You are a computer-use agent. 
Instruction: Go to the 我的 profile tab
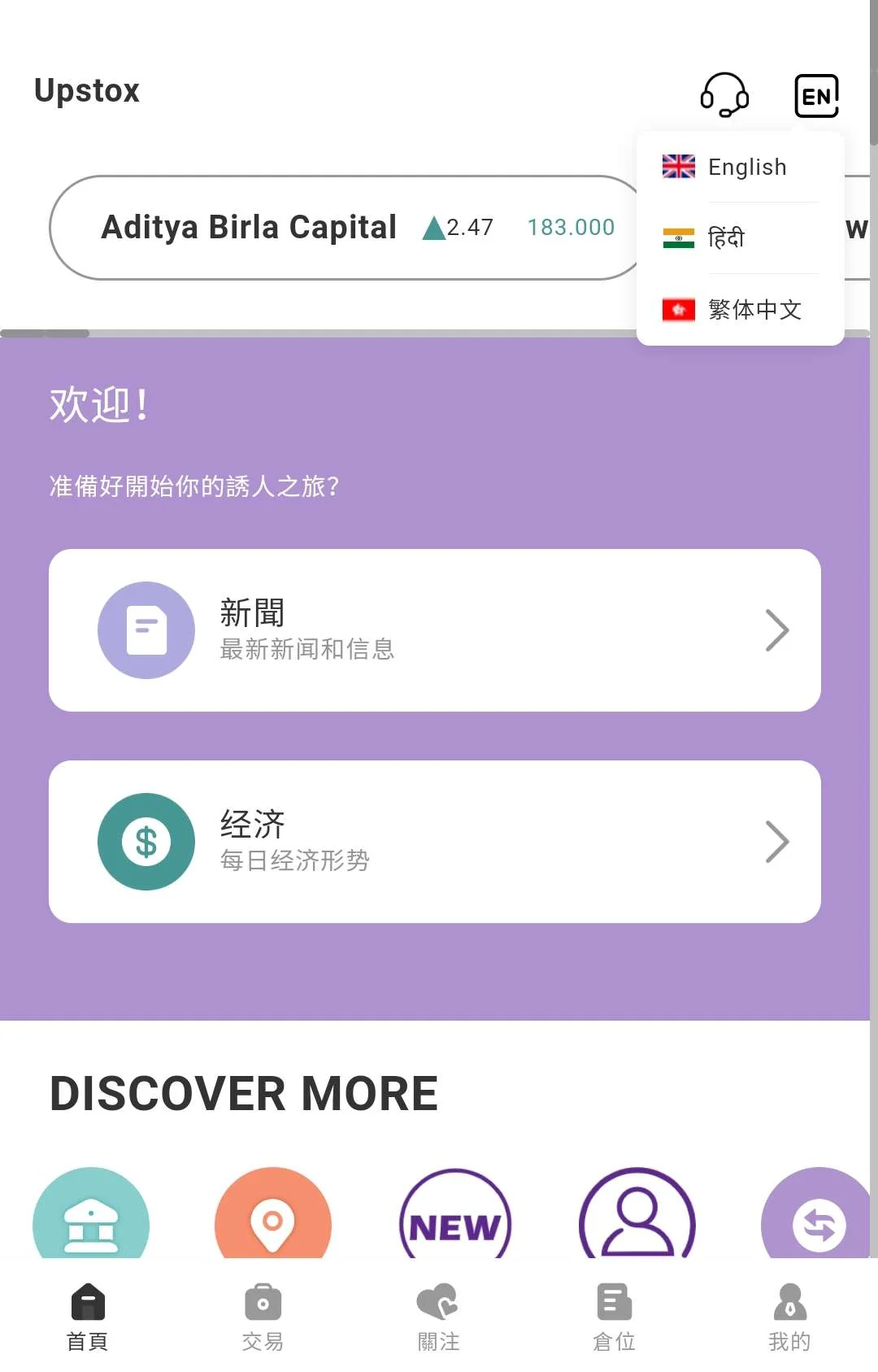point(789,1318)
